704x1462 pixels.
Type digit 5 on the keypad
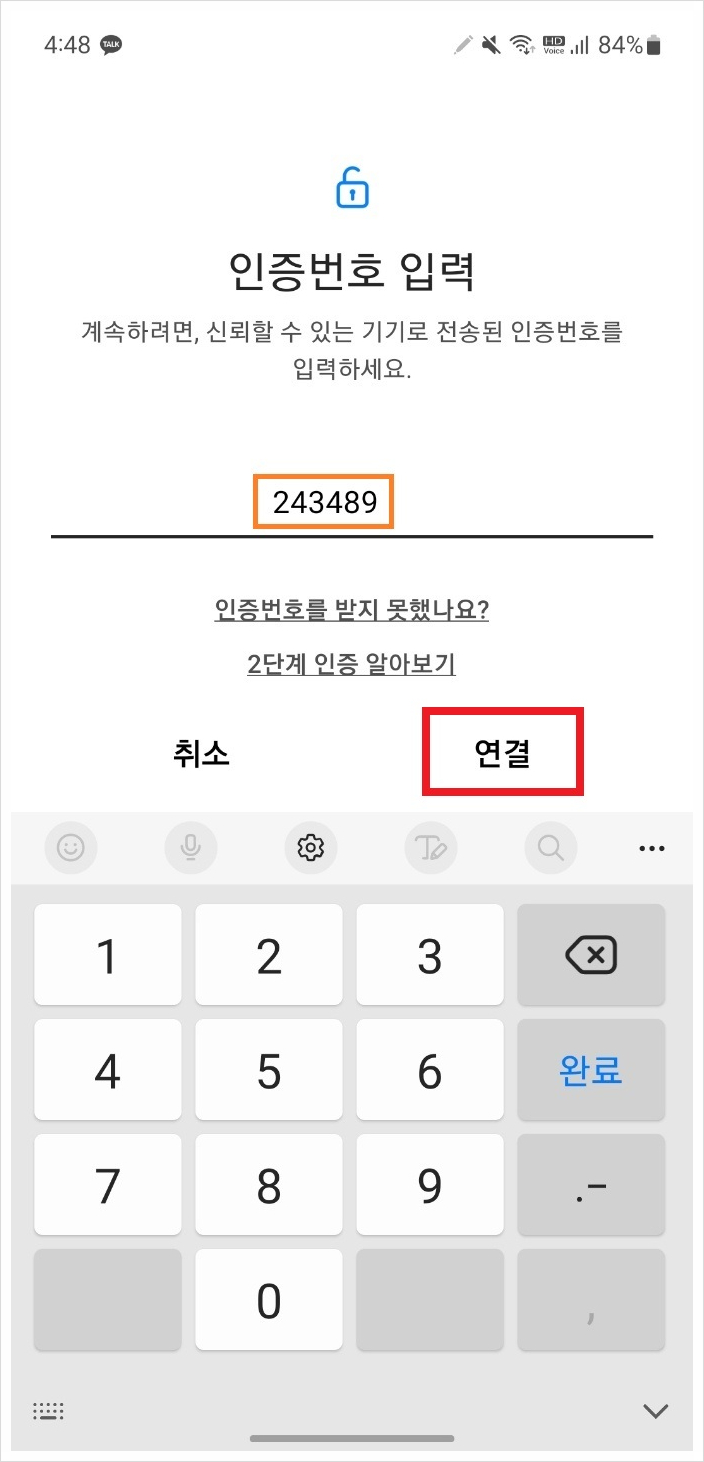269,1070
